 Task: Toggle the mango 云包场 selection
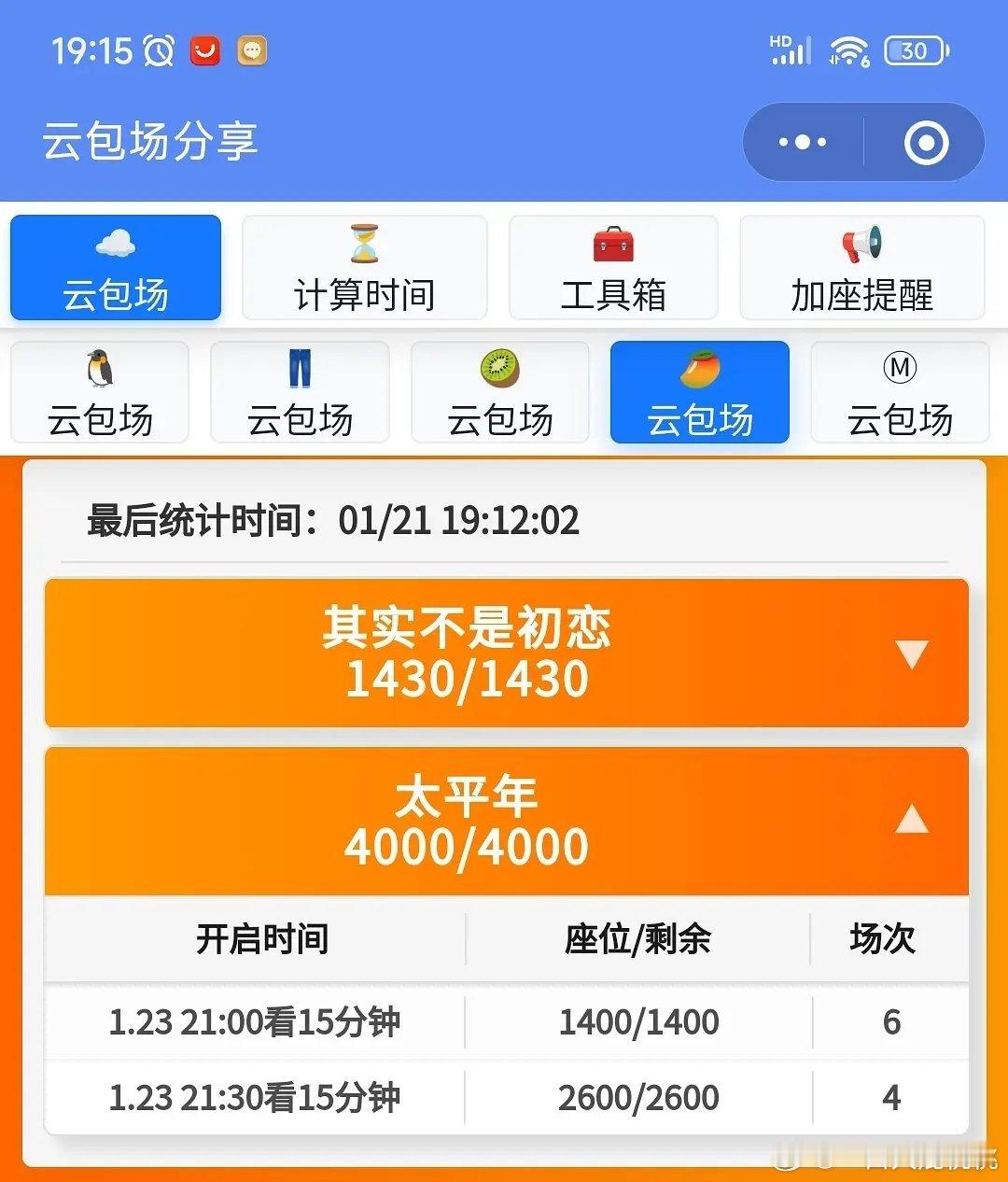(x=699, y=392)
